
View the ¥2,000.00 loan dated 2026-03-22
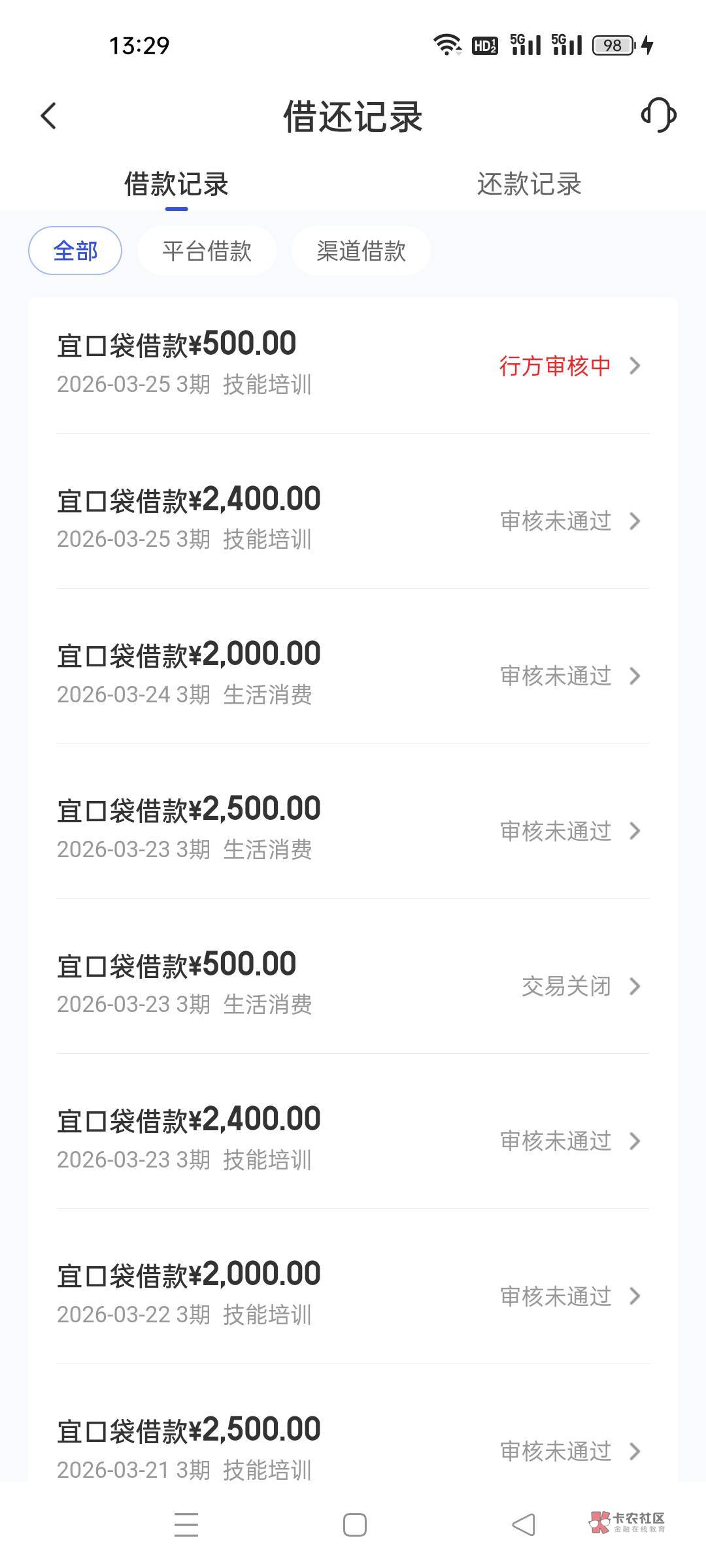tap(353, 1293)
